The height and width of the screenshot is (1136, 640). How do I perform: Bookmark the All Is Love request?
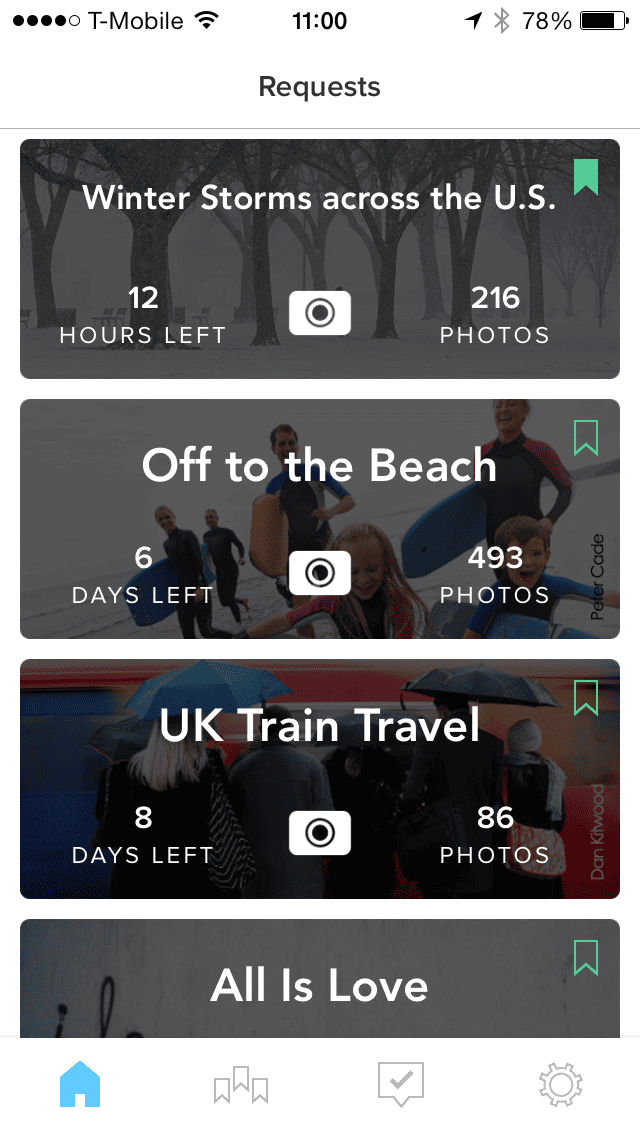tap(586, 957)
